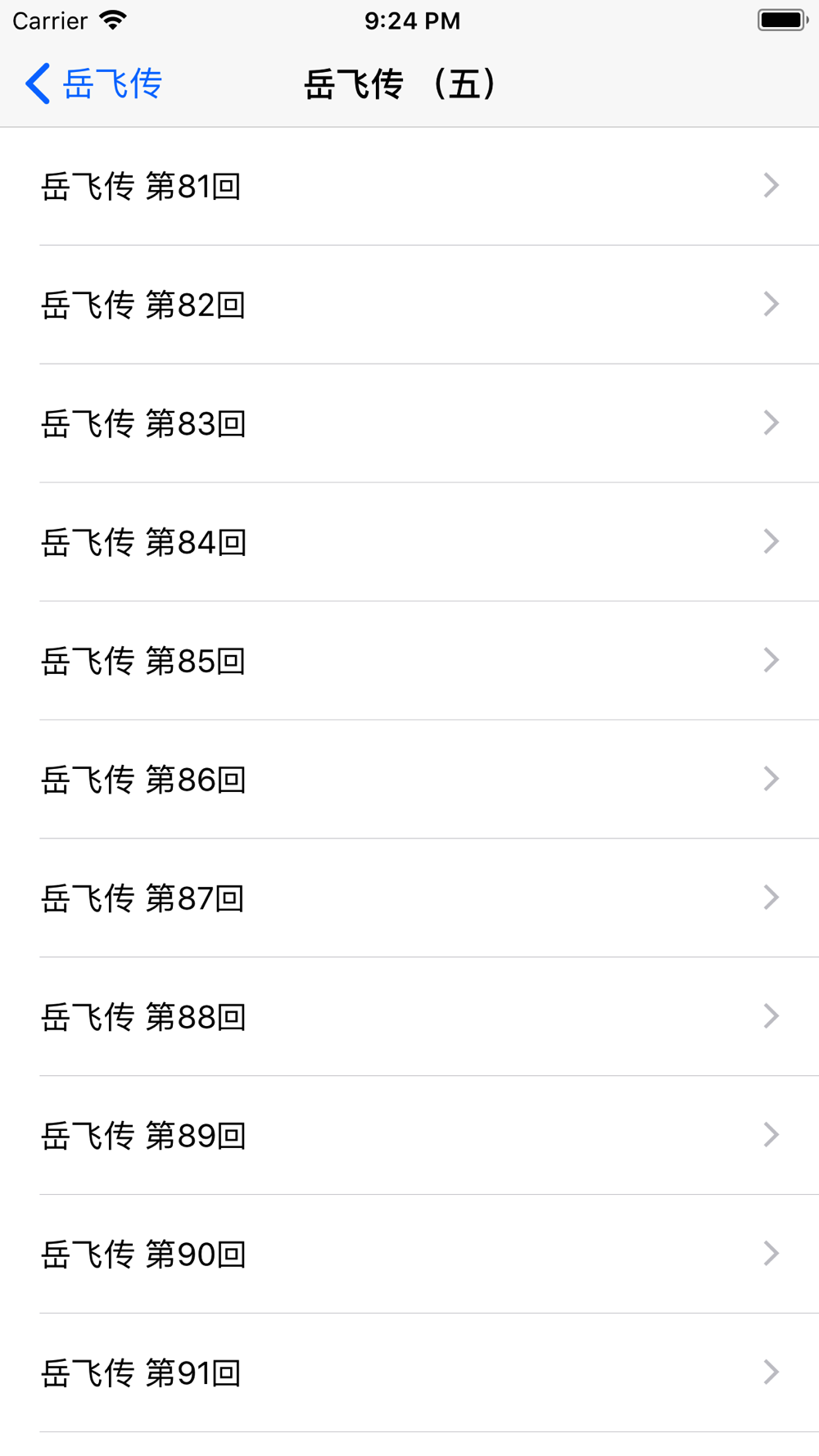Select 岳飞传 第88回
Image resolution: width=819 pixels, height=1456 pixels.
(x=409, y=1017)
